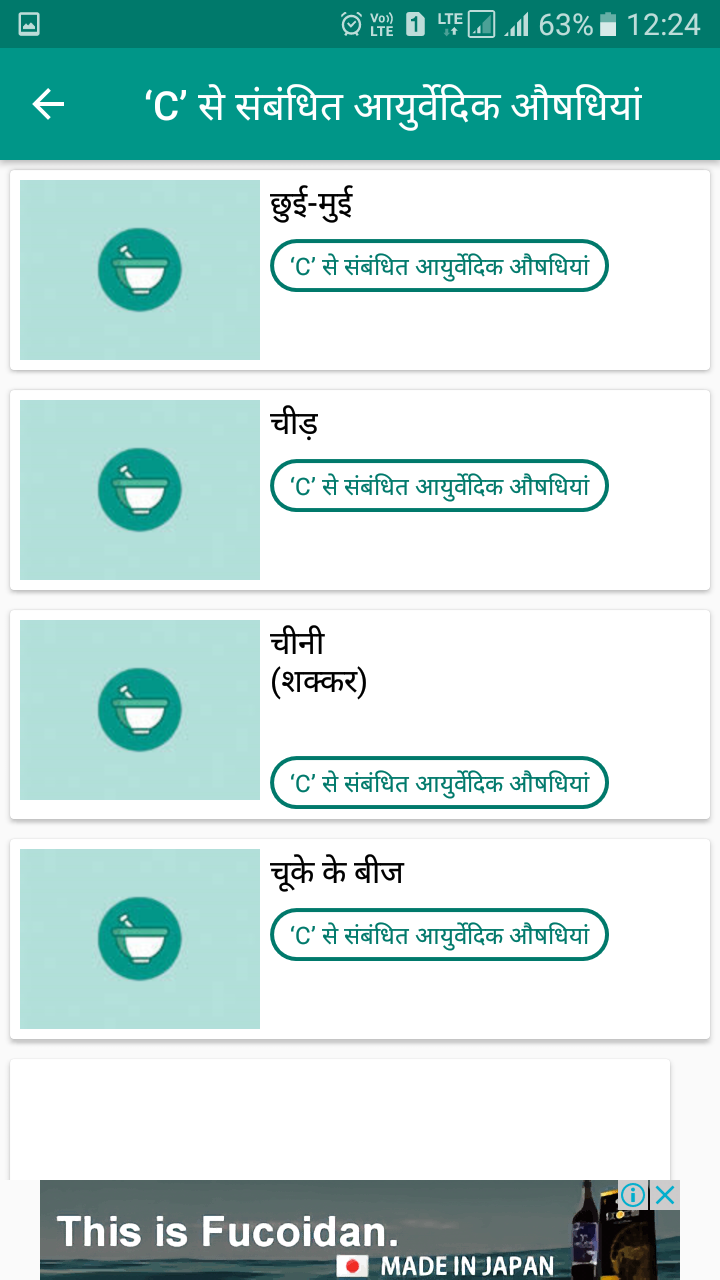This screenshot has height=1280, width=720.
Task: Tap the mortar and pestle icon for चीनी (शक्कर)
Action: tap(139, 709)
